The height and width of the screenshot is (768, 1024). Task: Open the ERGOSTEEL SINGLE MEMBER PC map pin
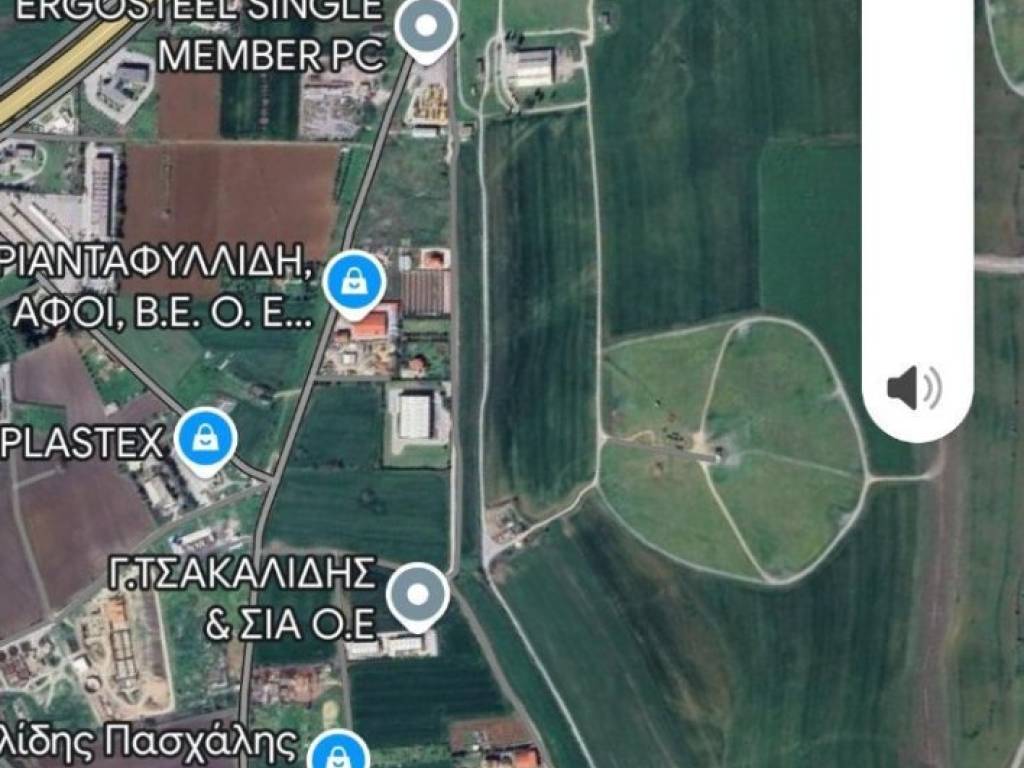(x=427, y=27)
